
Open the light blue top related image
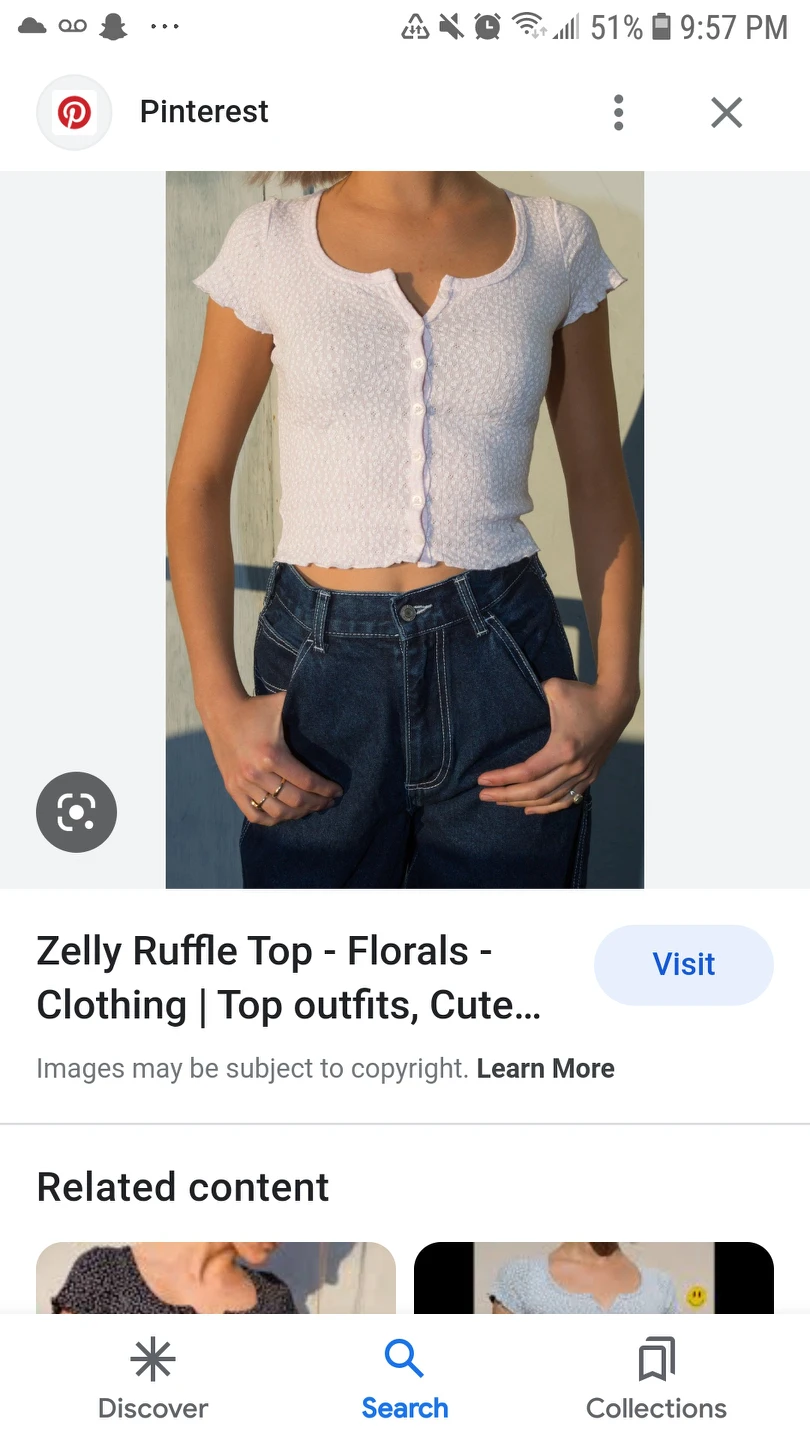593,1278
